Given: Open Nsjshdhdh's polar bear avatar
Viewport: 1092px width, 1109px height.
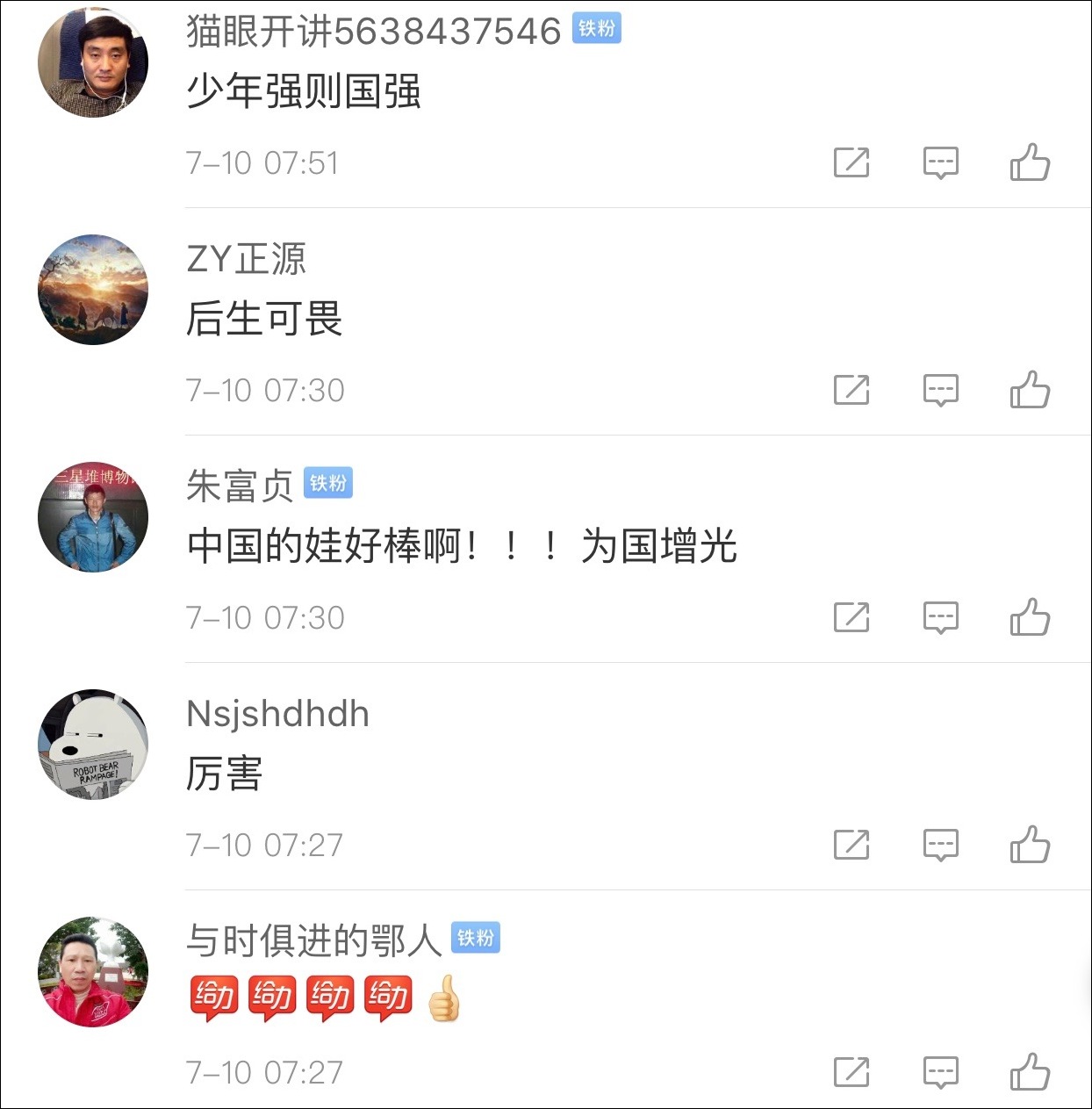Looking at the screenshot, I should pos(93,745).
